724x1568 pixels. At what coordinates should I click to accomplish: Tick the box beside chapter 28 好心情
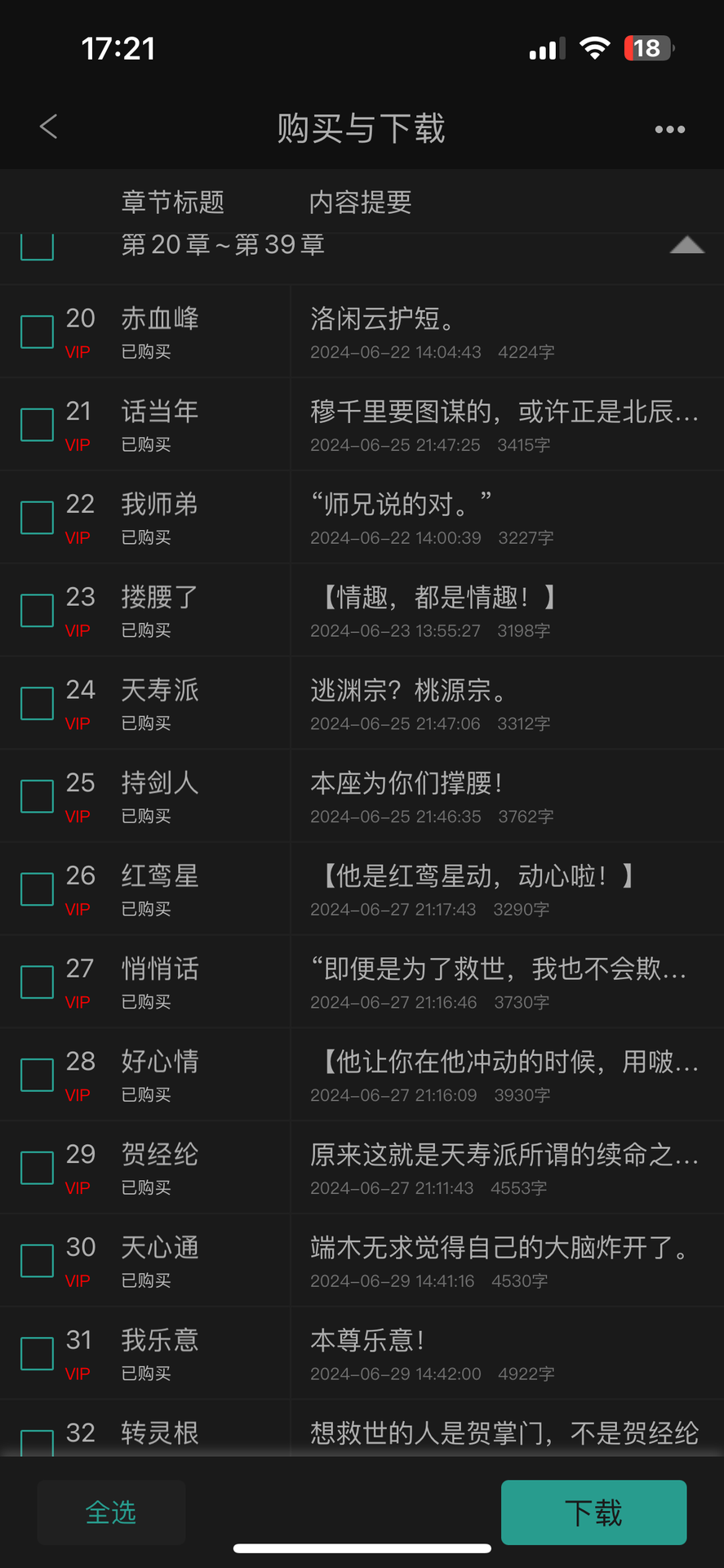[37, 1075]
